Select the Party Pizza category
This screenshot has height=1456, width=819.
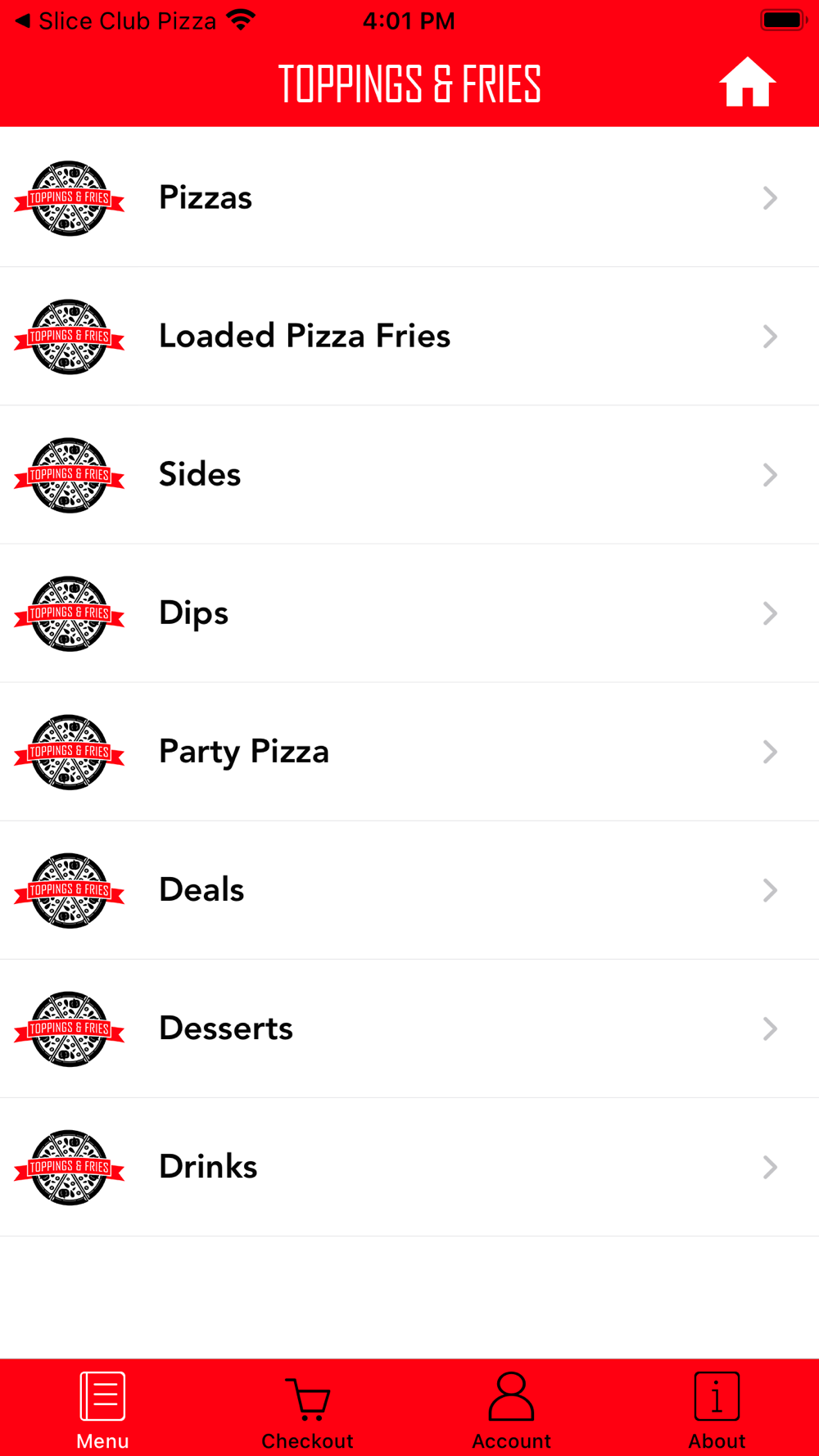pyautogui.click(x=409, y=751)
